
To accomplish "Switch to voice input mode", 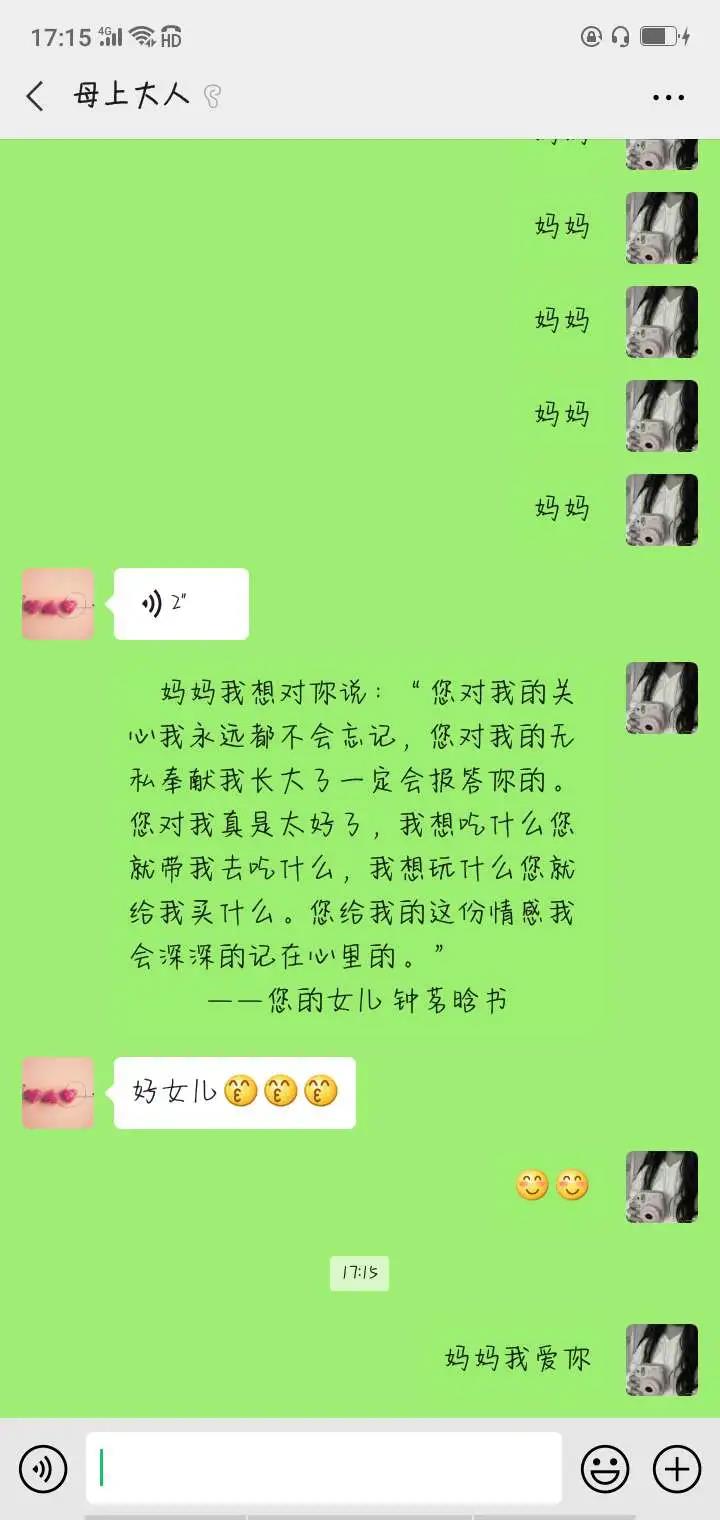I will 43,1469.
